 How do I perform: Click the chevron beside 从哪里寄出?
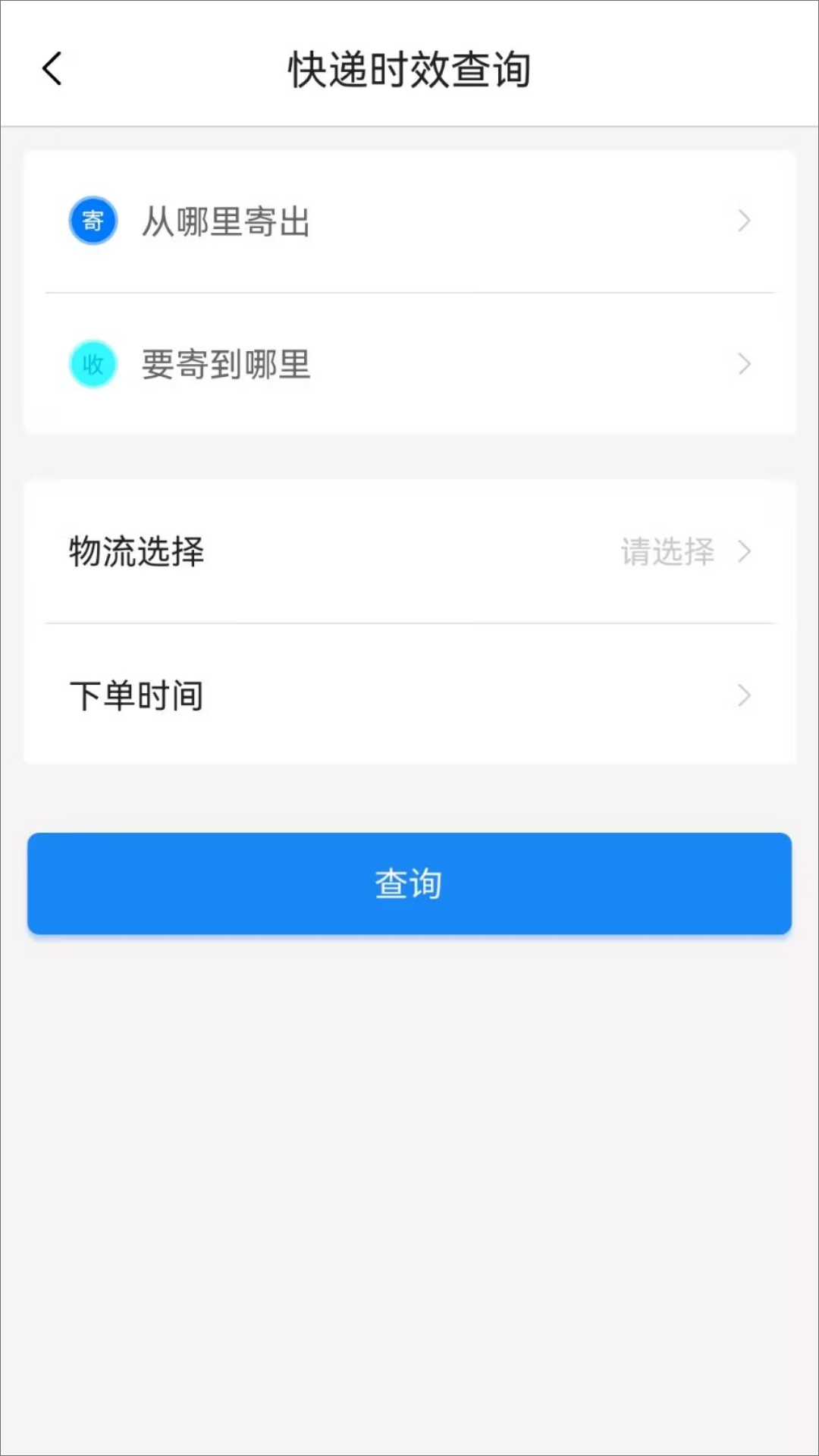pos(745,221)
